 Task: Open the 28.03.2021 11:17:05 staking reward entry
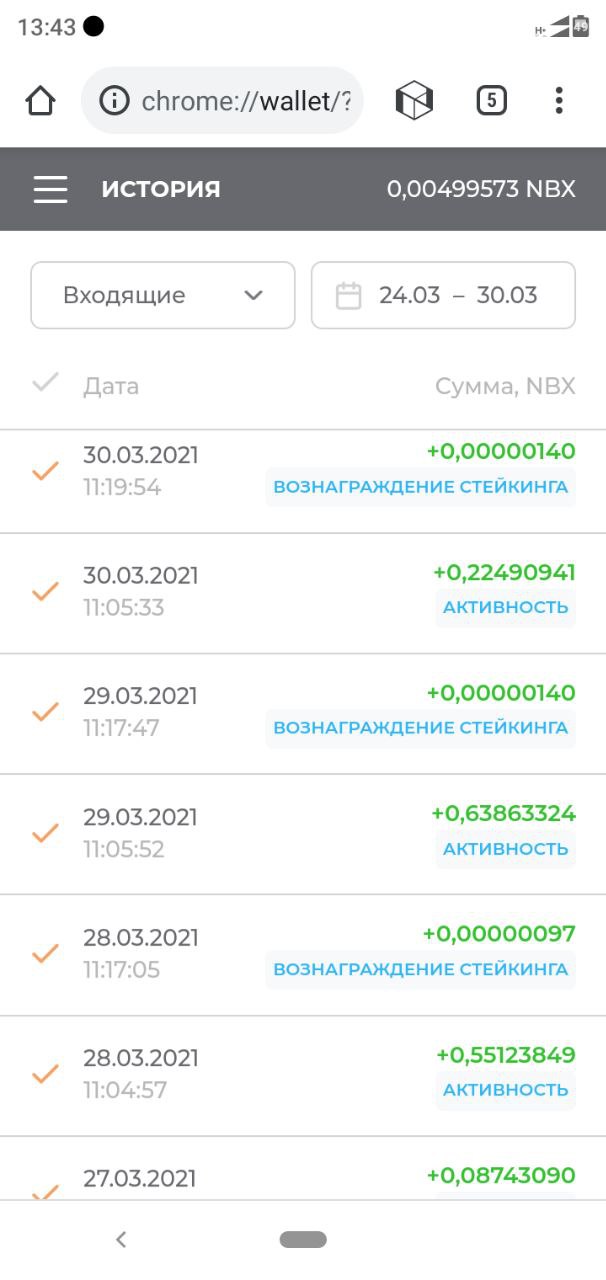(x=303, y=955)
